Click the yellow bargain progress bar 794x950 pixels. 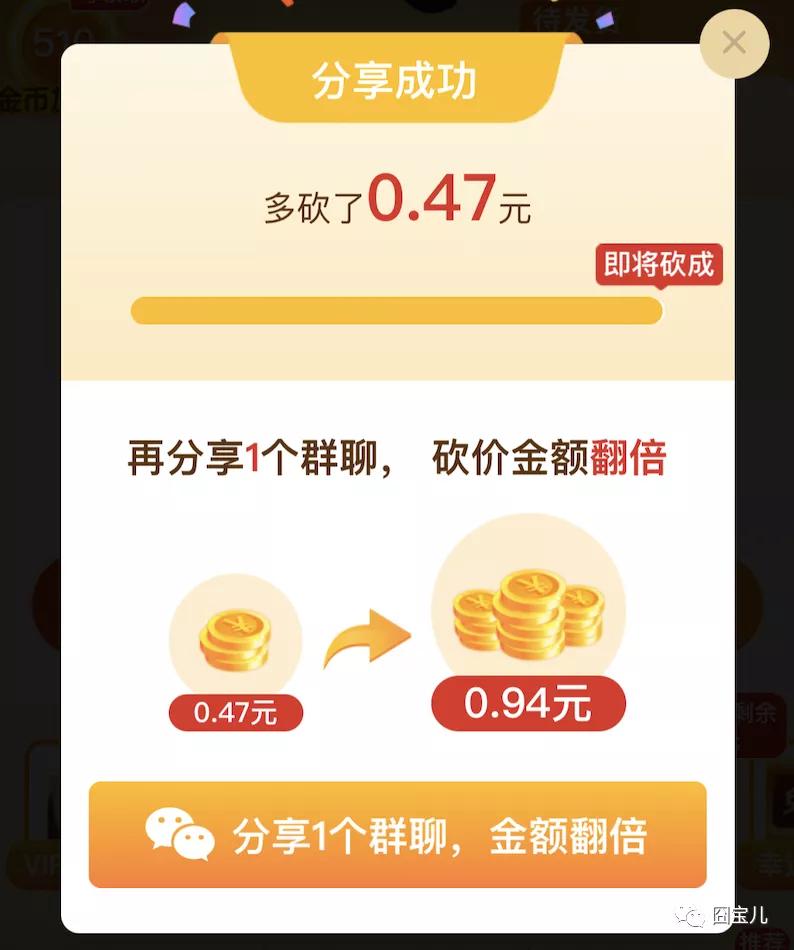pos(397,311)
